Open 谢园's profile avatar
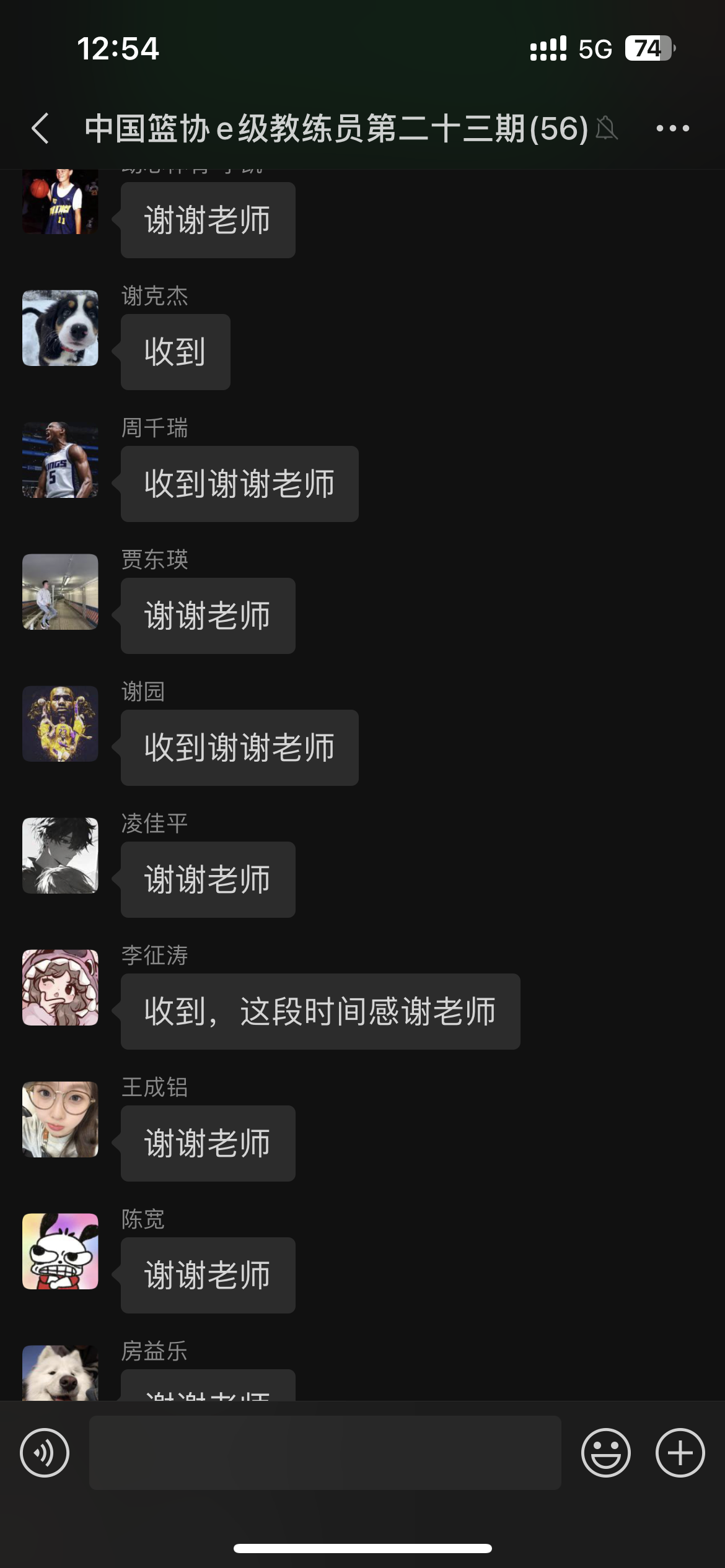The height and width of the screenshot is (1568, 725). [60, 724]
